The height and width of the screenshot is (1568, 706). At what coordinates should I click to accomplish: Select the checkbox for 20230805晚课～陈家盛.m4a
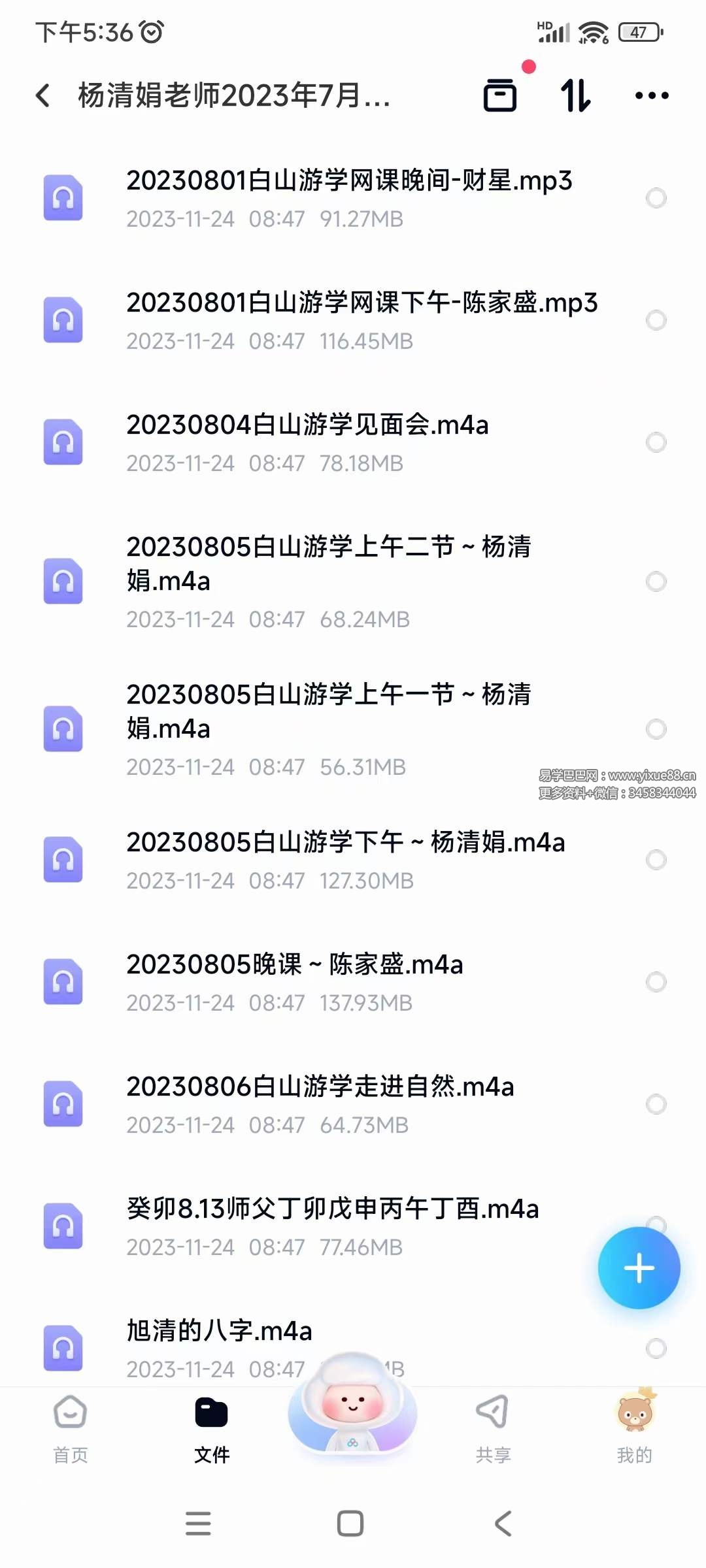click(x=656, y=981)
